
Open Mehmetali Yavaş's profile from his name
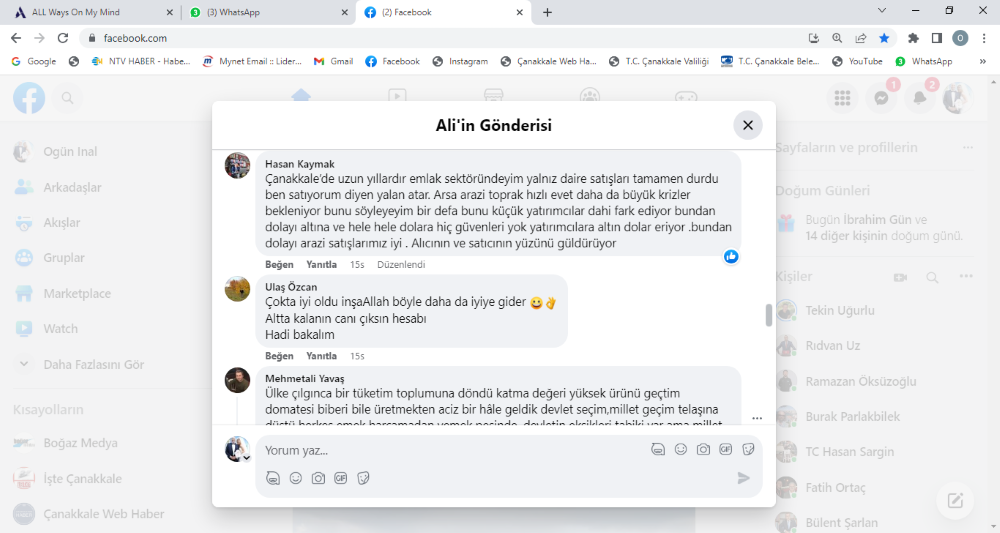click(304, 378)
